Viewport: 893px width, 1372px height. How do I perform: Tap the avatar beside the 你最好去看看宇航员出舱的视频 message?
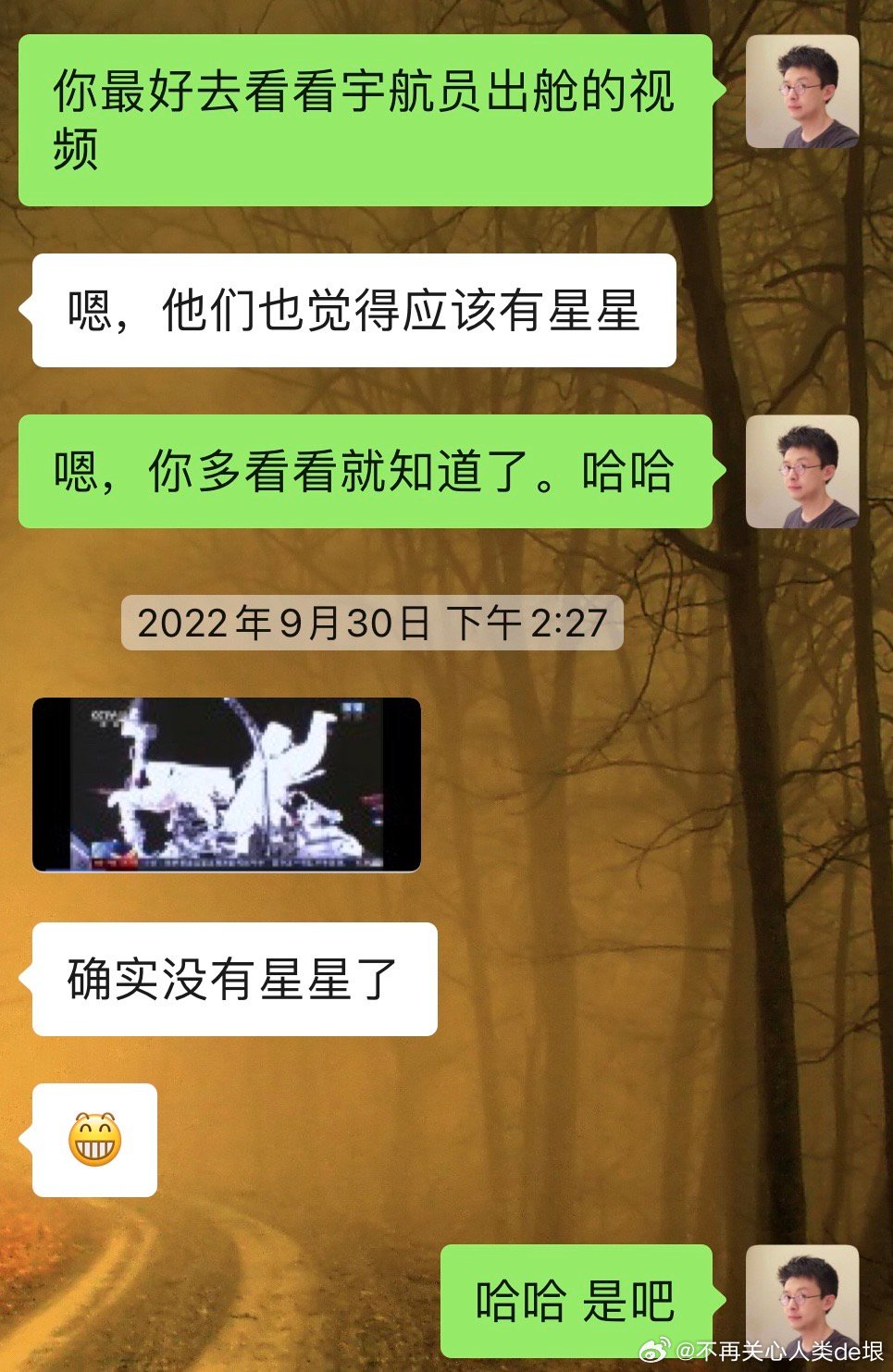[801, 92]
